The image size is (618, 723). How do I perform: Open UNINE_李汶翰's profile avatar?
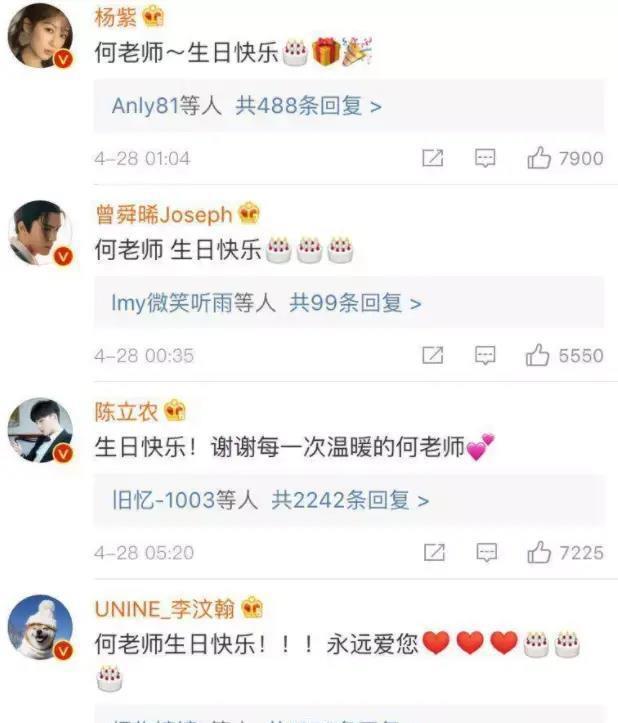click(41, 628)
